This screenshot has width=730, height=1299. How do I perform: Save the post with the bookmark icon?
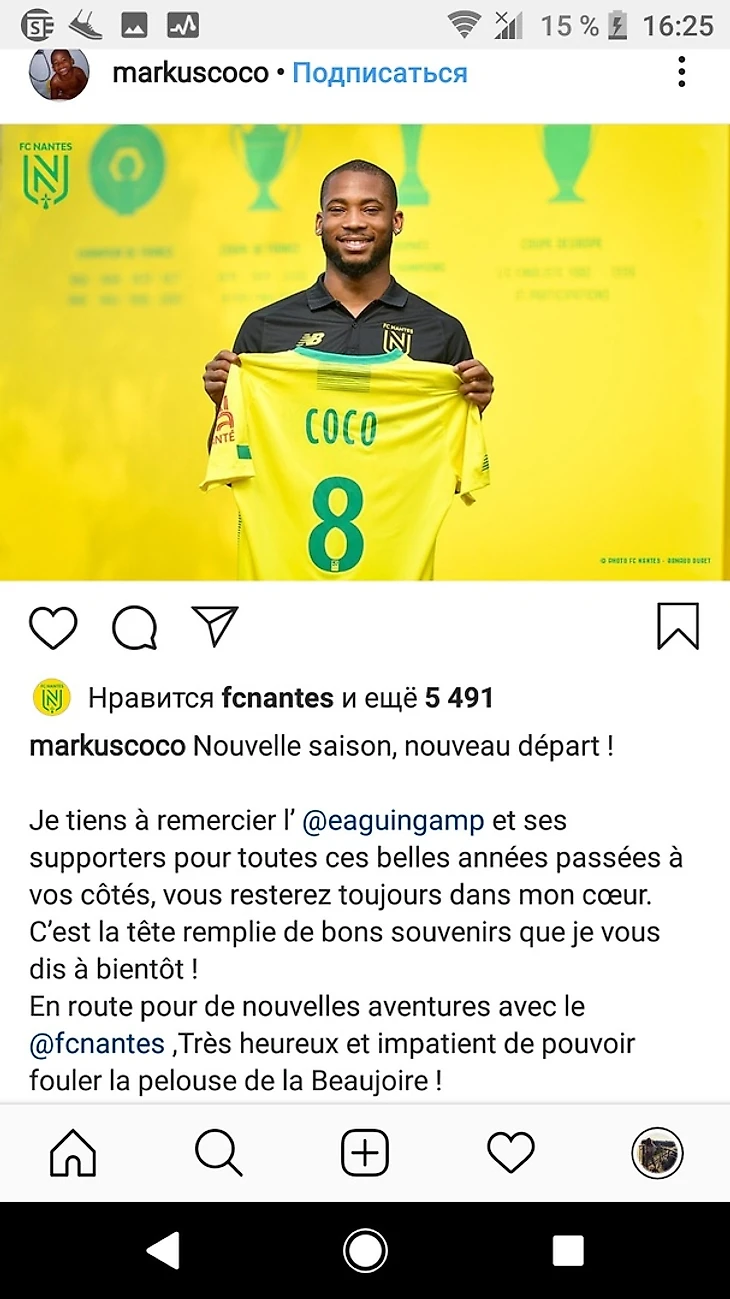[677, 627]
